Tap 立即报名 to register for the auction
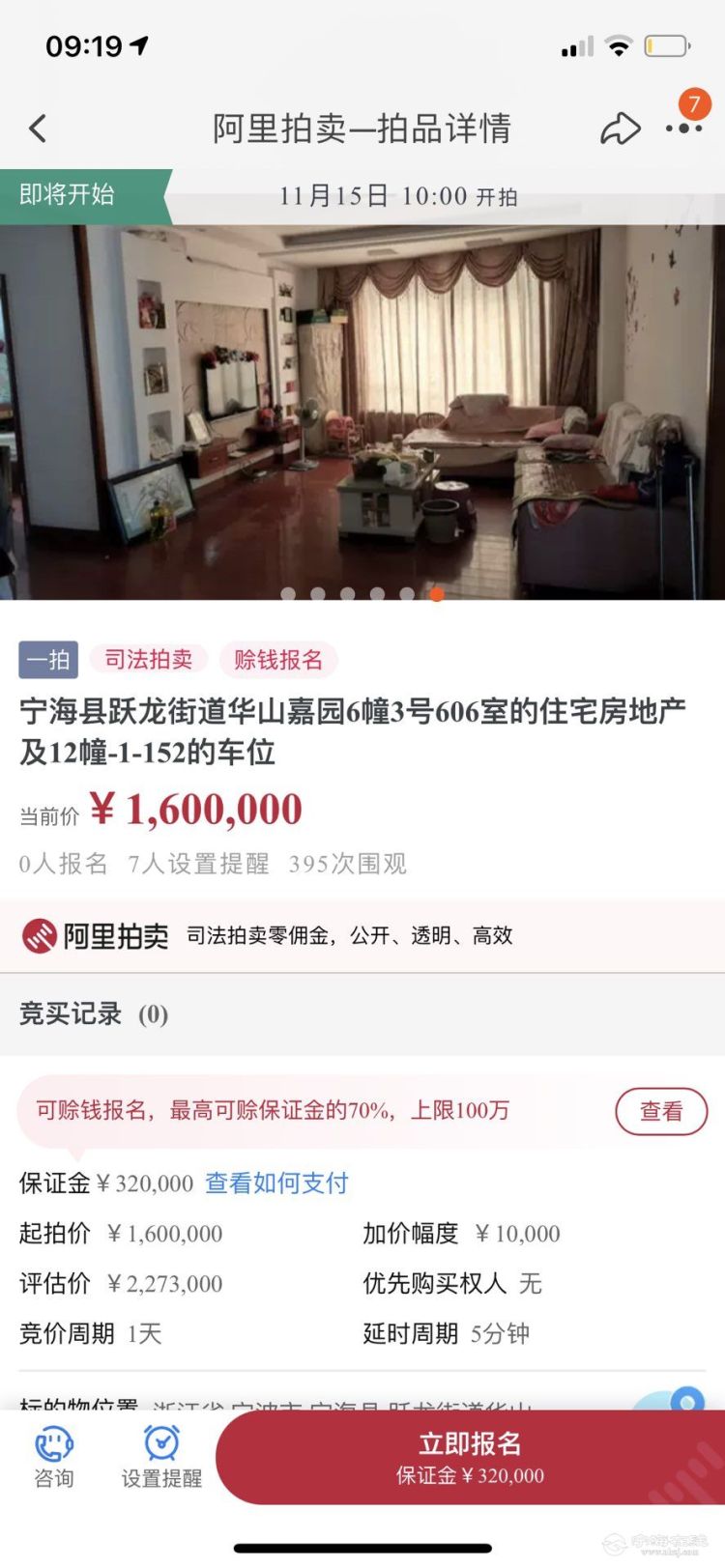The width and height of the screenshot is (725, 1568). click(470, 1456)
